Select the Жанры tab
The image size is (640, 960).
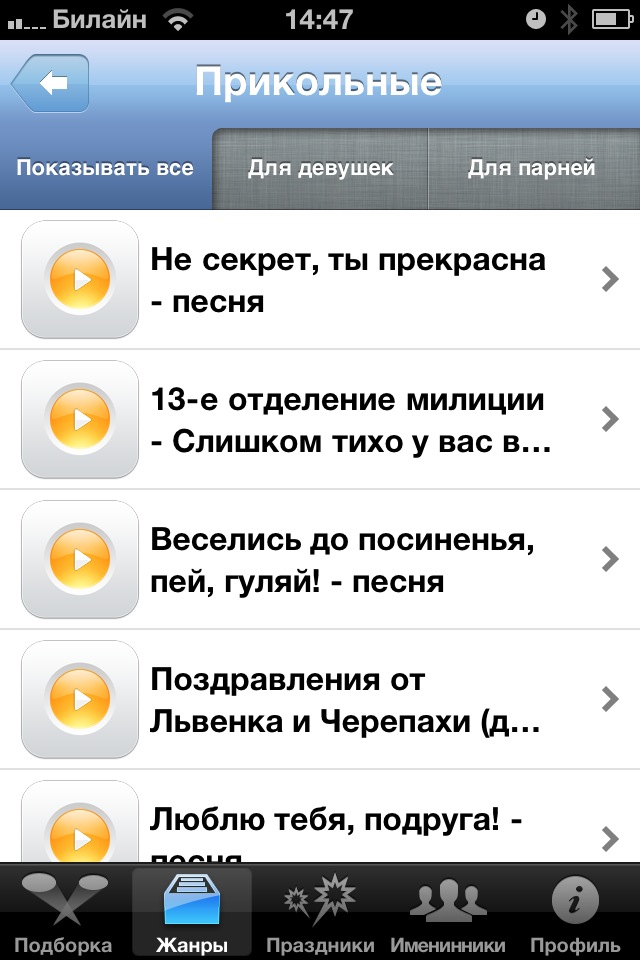(x=191, y=912)
